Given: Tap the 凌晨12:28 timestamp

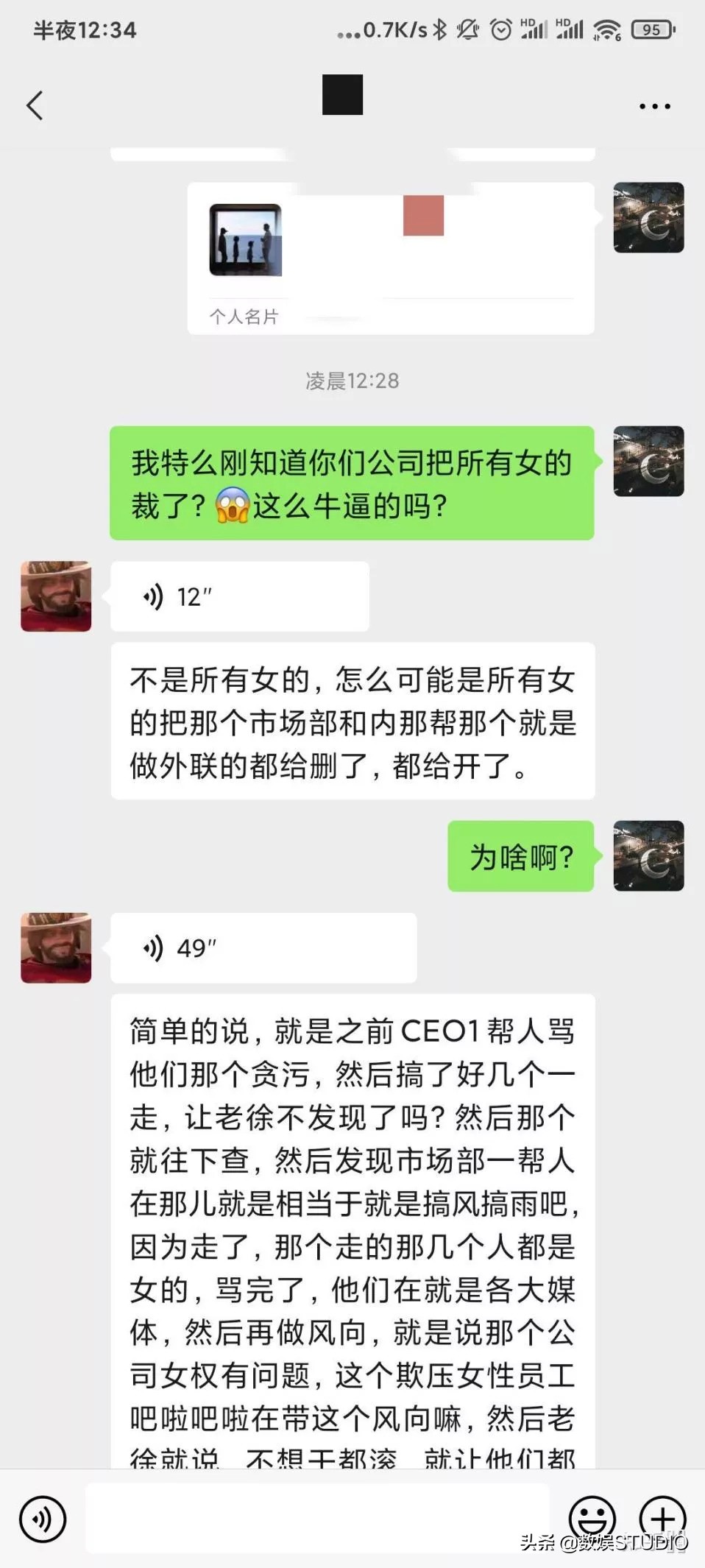Looking at the screenshot, I should pos(352,381).
